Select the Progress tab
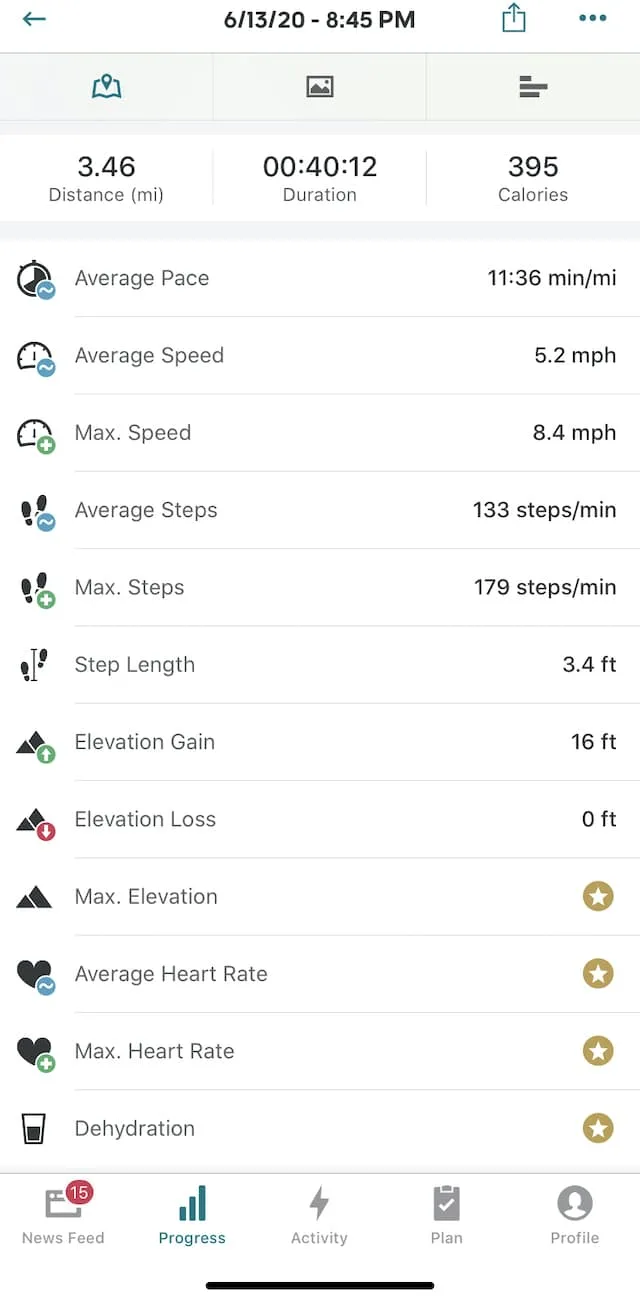Viewport: 640px width, 1302px height. coord(192,1213)
